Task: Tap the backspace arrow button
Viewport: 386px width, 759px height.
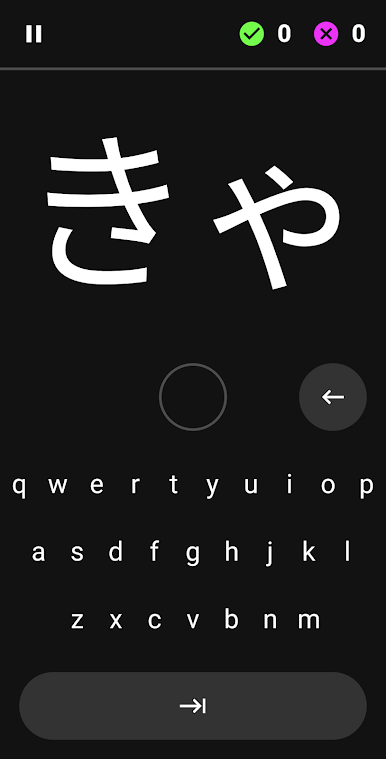Action: point(333,397)
